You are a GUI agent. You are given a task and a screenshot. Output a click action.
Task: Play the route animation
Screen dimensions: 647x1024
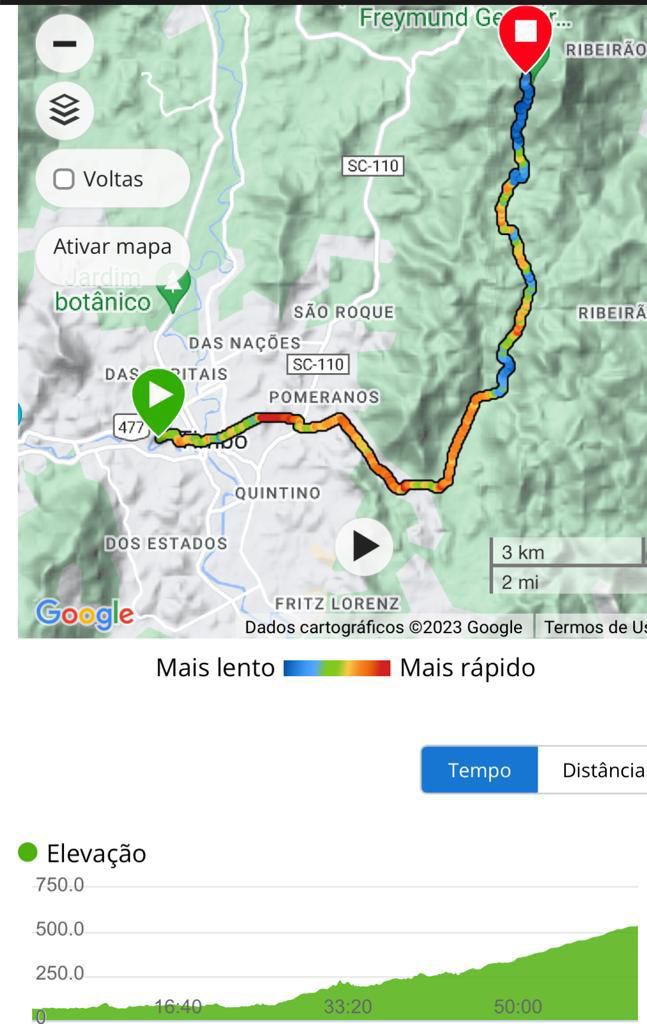(x=364, y=546)
